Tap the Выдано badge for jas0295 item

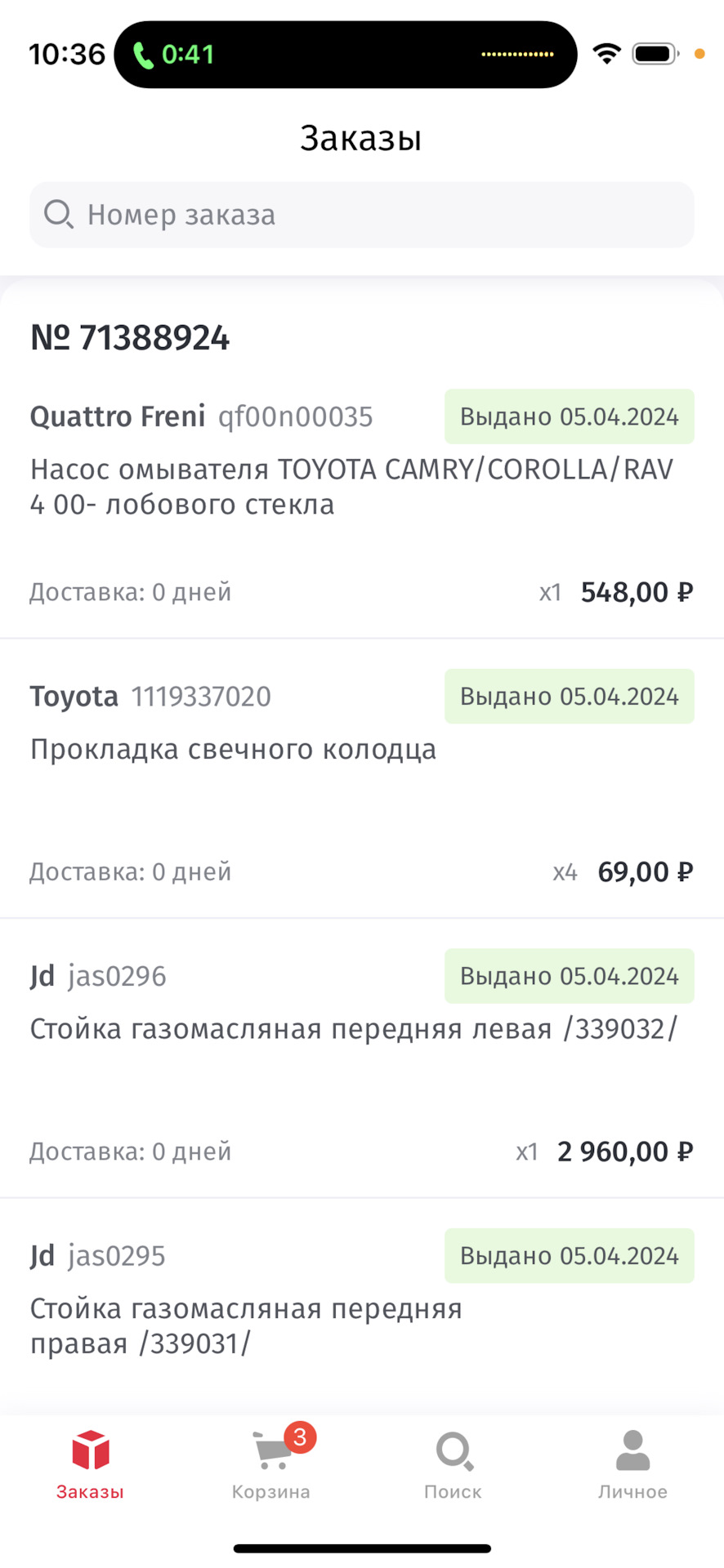pos(569,1255)
